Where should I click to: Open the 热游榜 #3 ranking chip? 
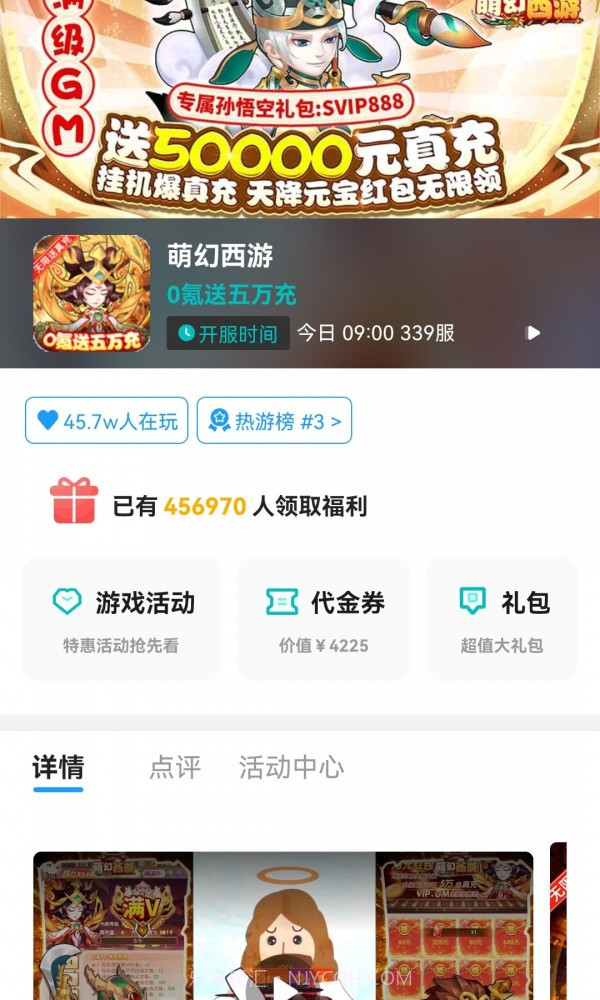(x=274, y=421)
